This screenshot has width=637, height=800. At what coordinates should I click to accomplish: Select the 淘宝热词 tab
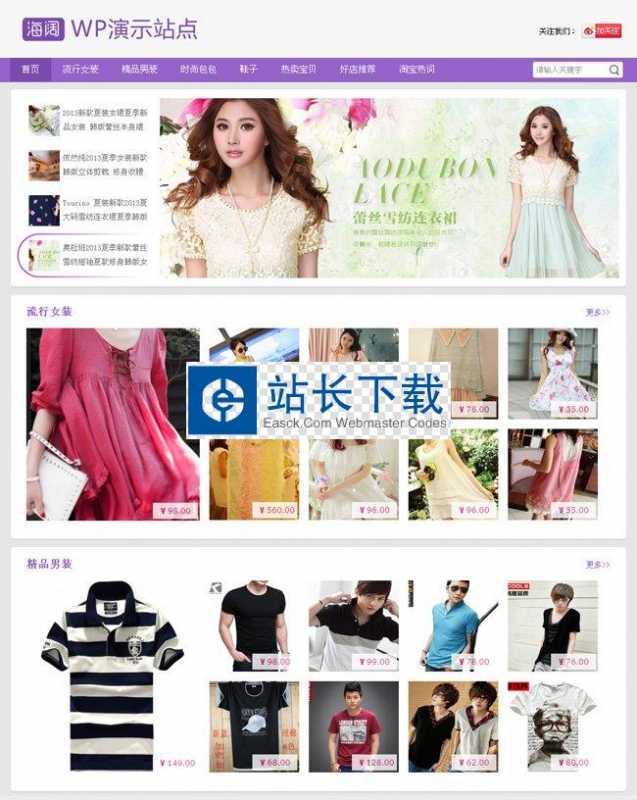point(417,70)
